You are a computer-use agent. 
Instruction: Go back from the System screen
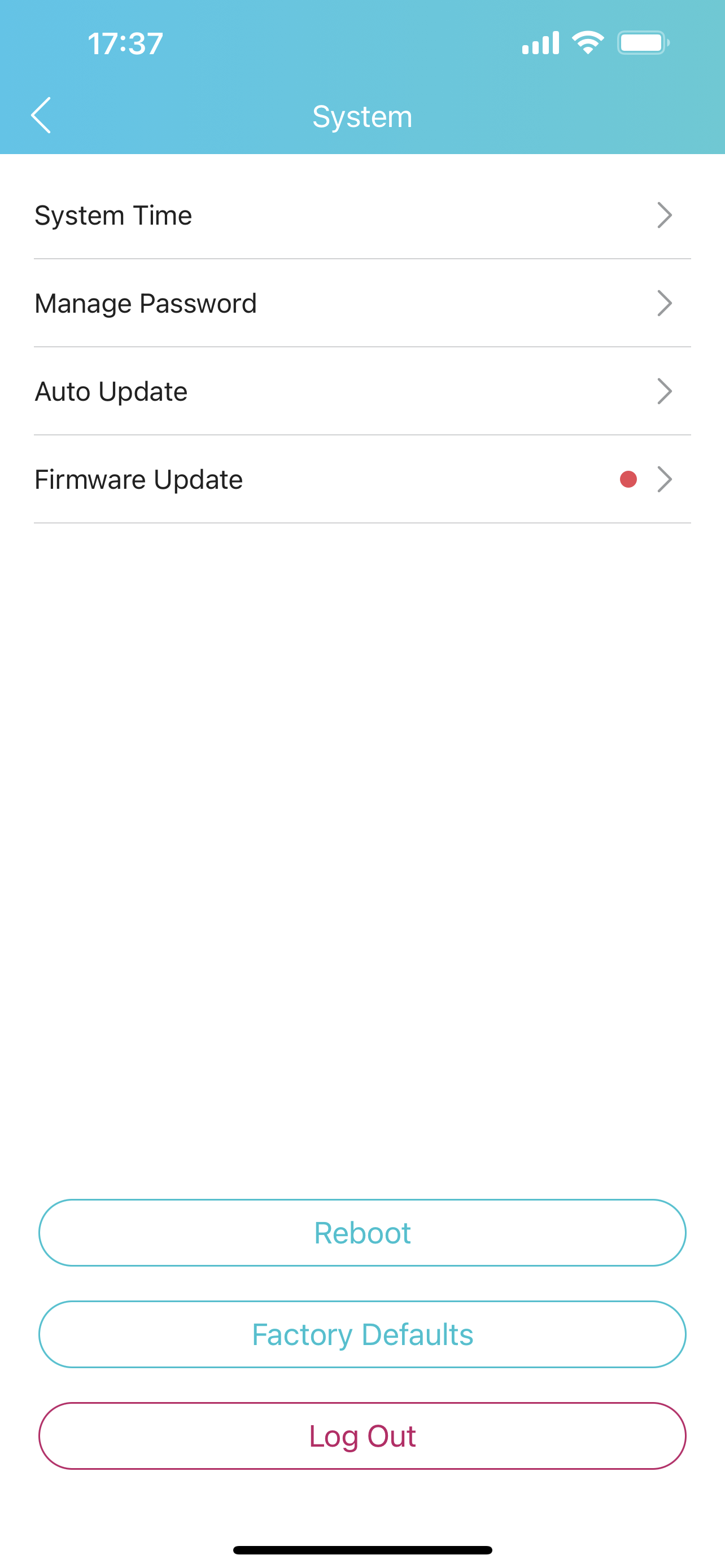[x=41, y=115]
